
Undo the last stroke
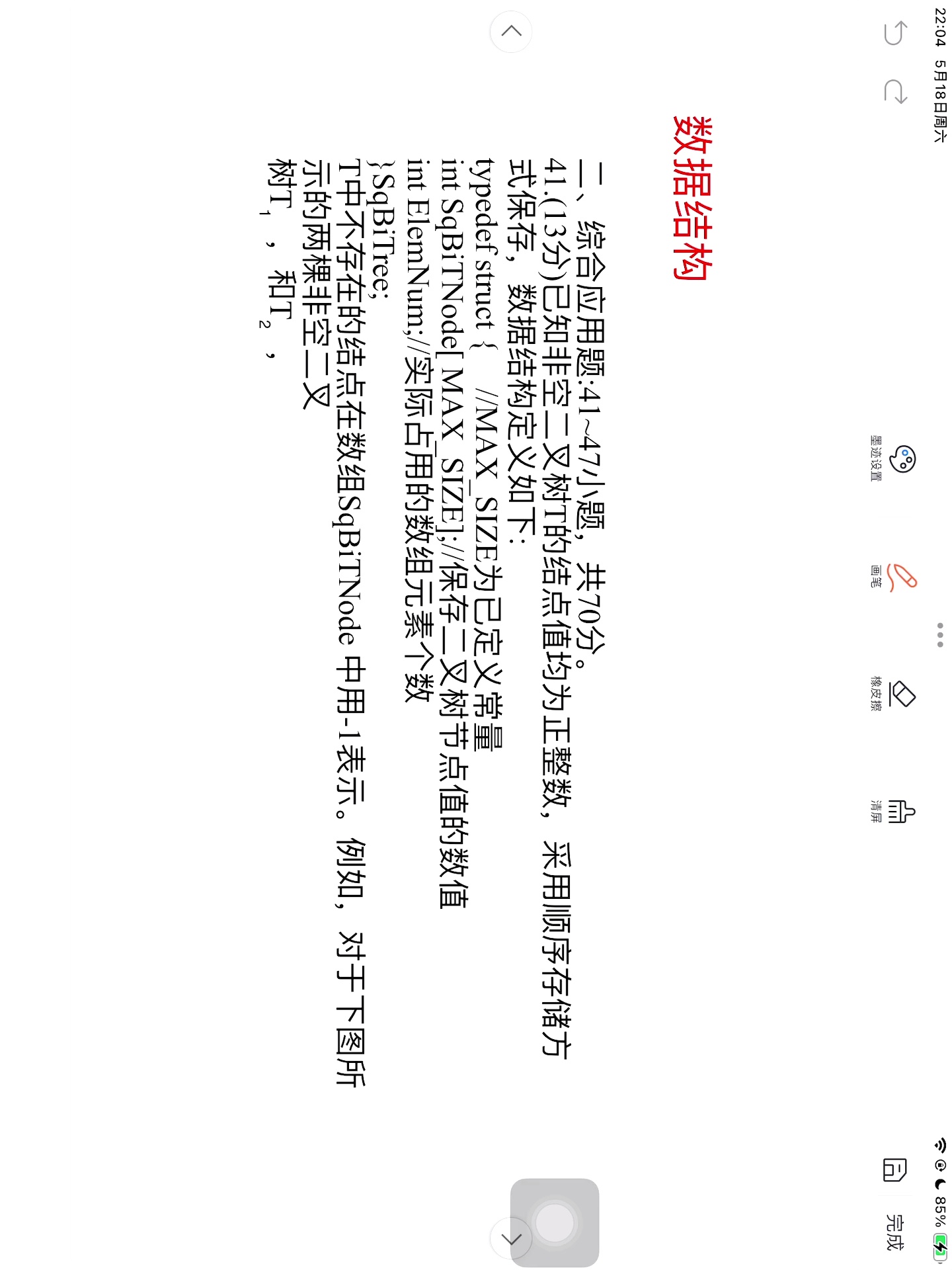pyautogui.click(x=896, y=32)
